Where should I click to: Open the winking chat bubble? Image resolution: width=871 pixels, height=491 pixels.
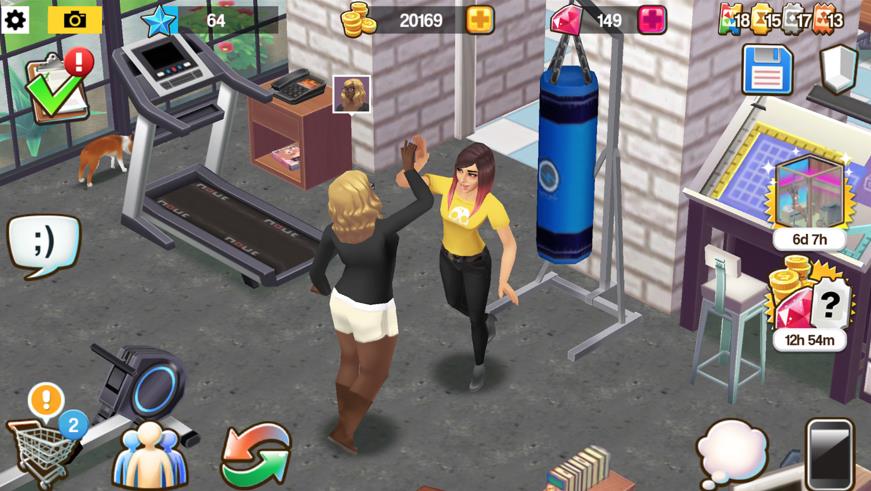(42, 244)
